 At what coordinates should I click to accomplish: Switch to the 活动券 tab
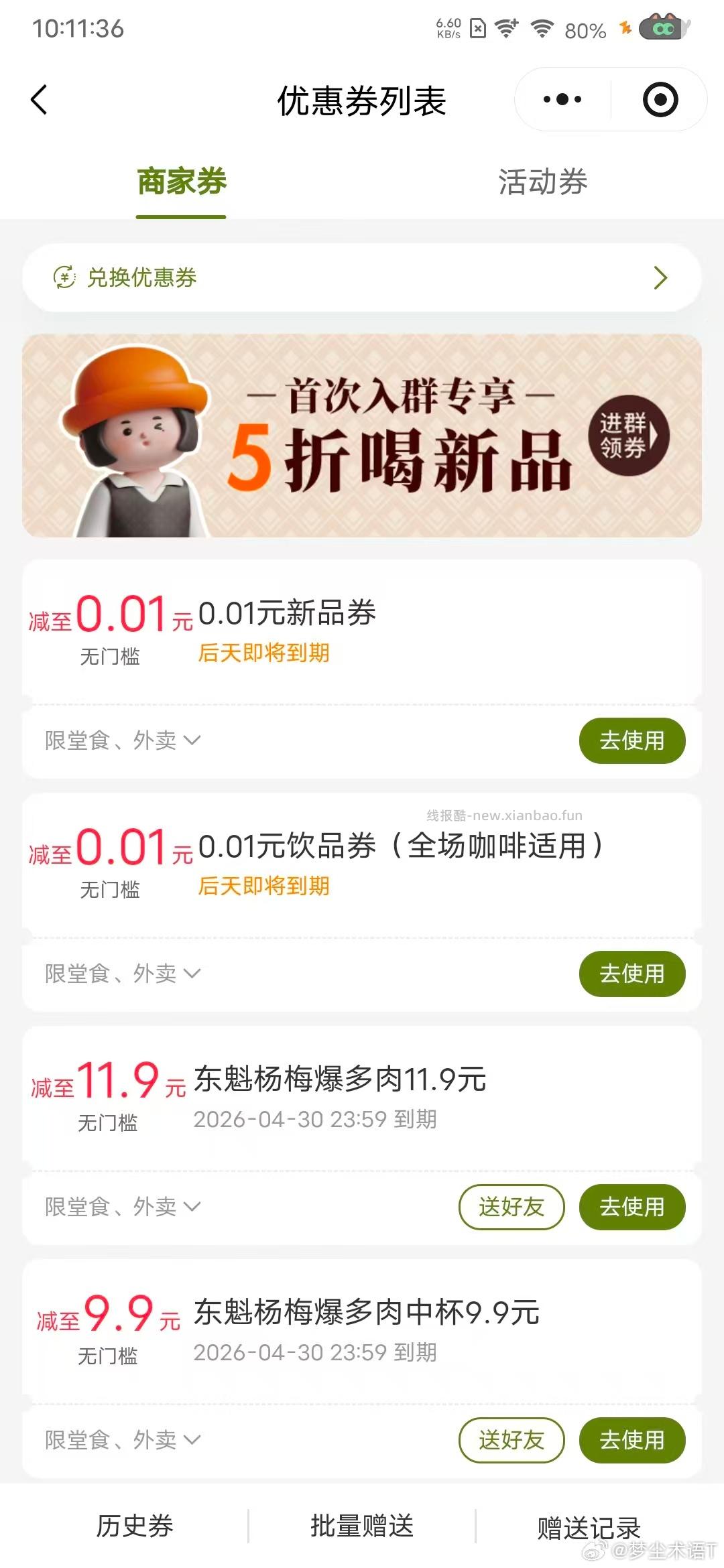pyautogui.click(x=543, y=181)
